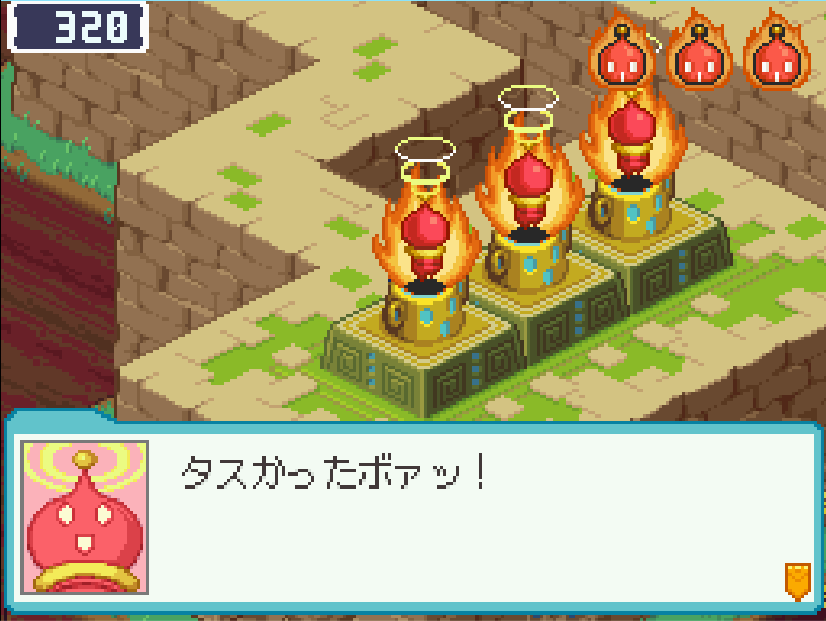Viewport: 826px width, 621px height.
Task: Tap the orange arrow to advance the dialogue
Action: (796, 580)
